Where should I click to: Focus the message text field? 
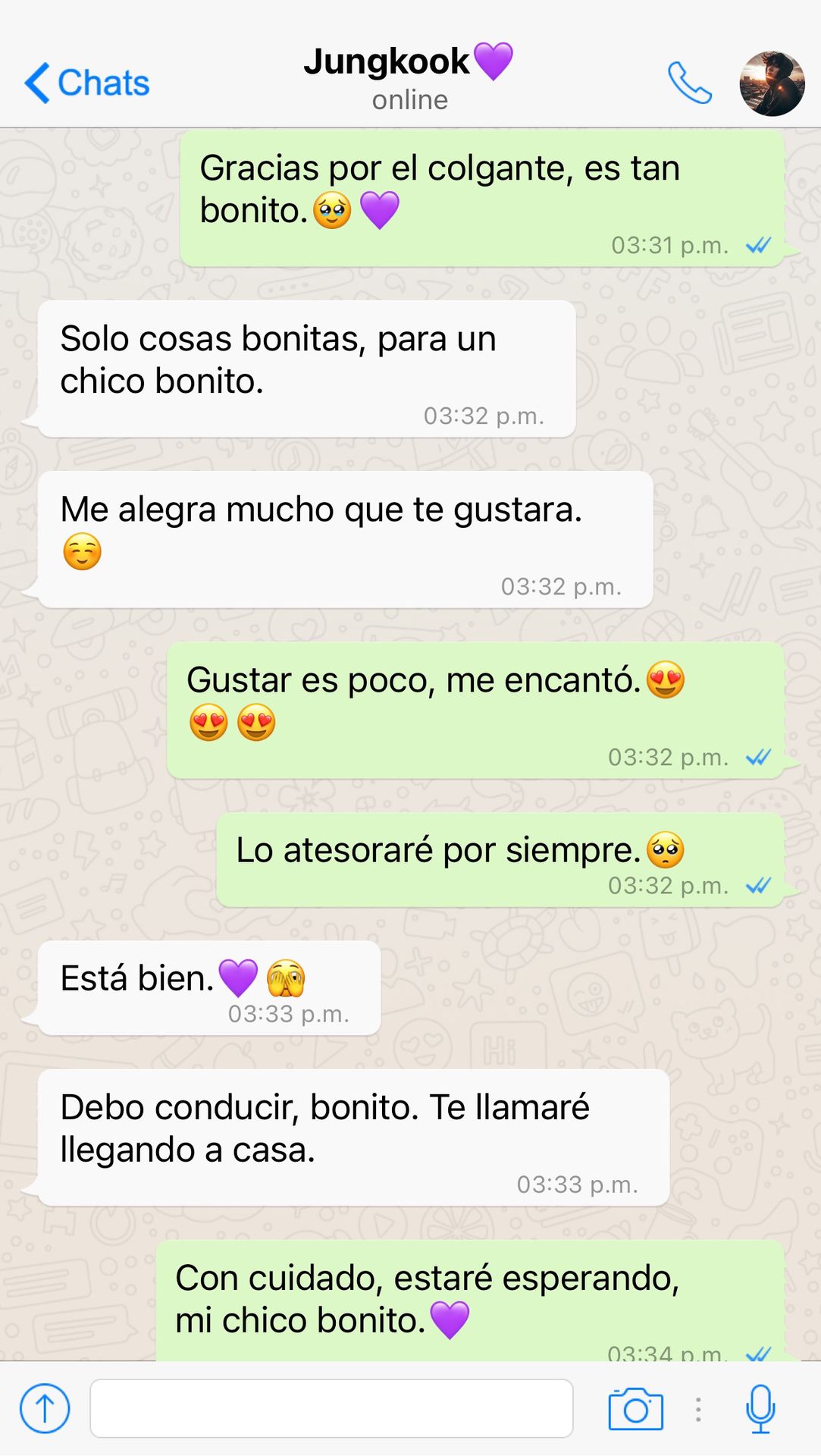click(x=331, y=1408)
